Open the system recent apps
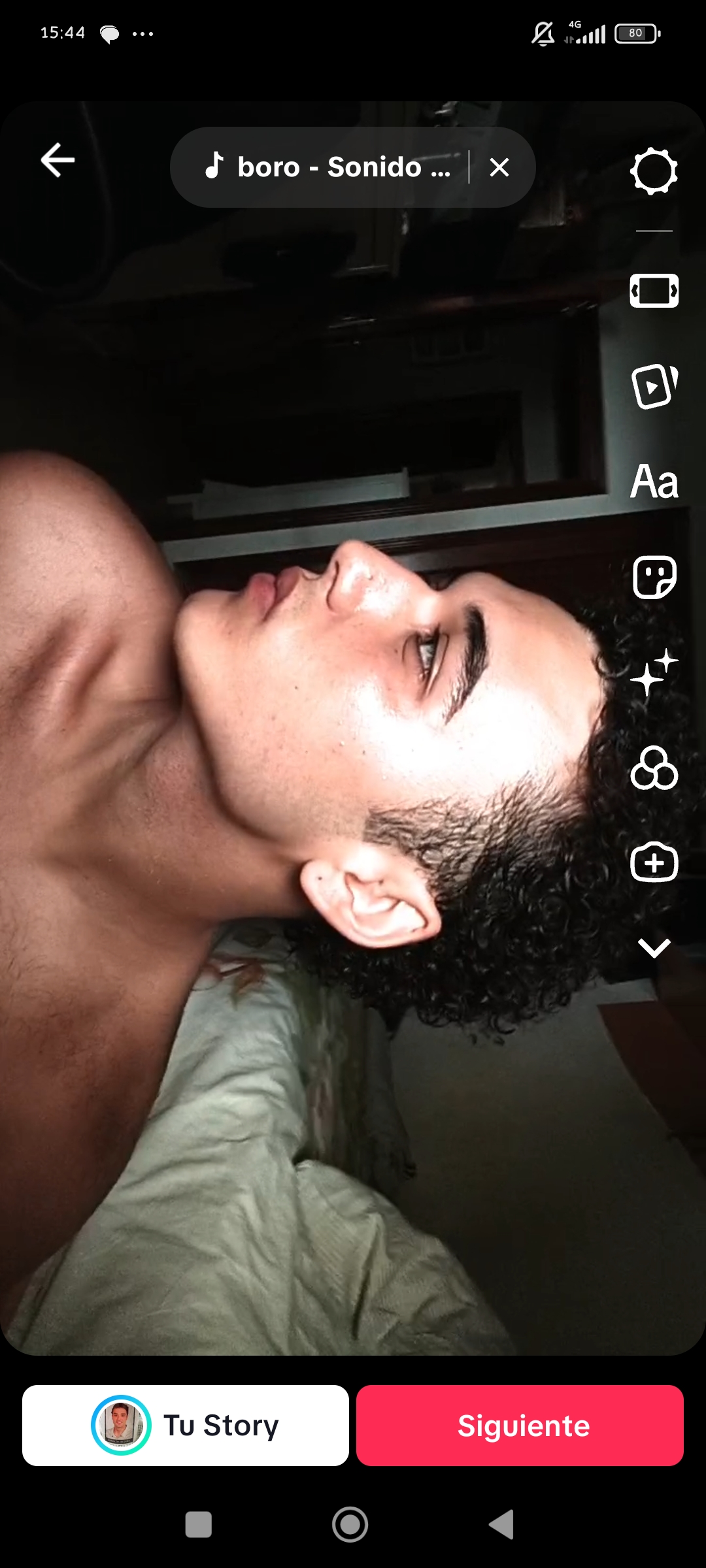Viewport: 706px width, 1568px height. click(199, 1525)
